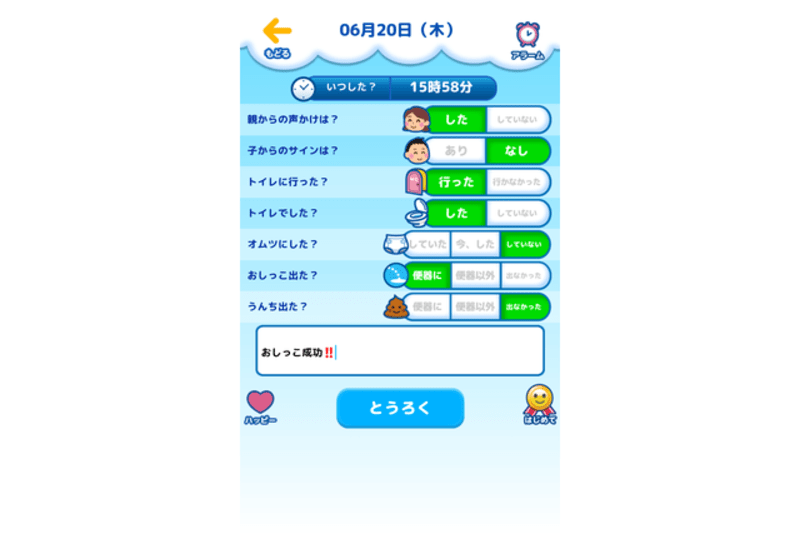
Task: Choose 行かなかった for トイレに行った?
Action: tap(517, 182)
